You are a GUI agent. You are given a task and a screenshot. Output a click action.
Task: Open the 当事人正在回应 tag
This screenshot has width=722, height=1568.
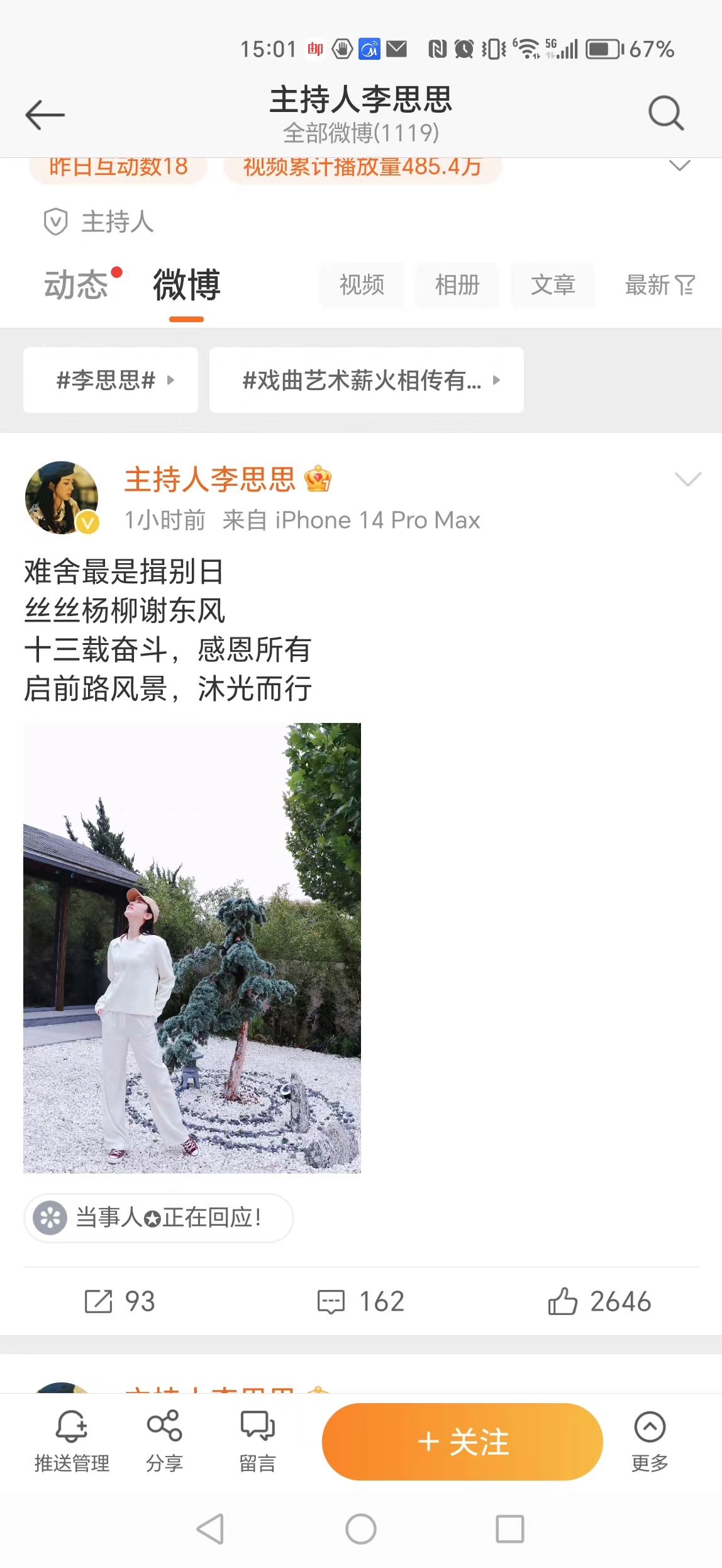(158, 1218)
